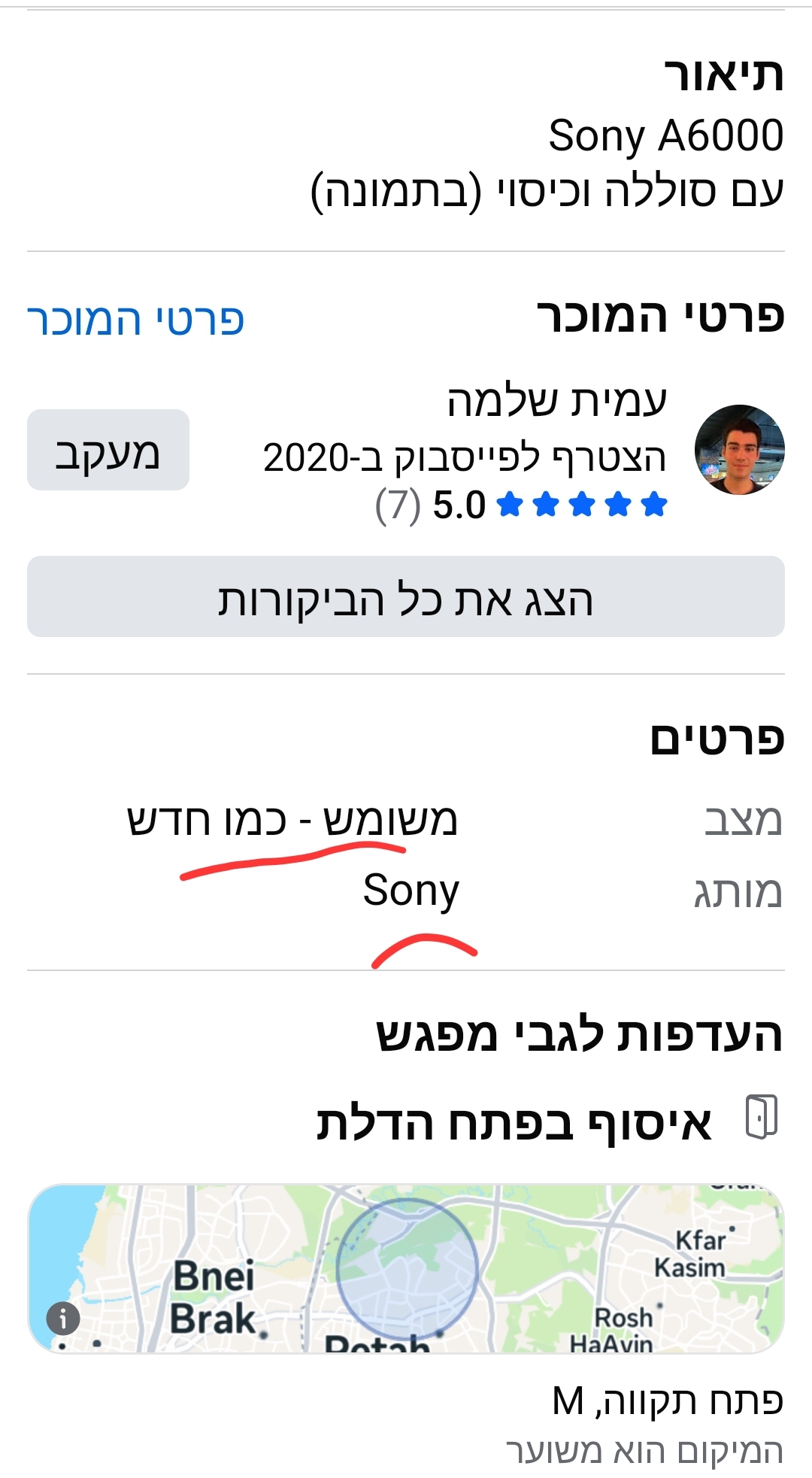Follow the seller with the מעקב button
This screenshot has width=812, height=1478.
coord(108,450)
